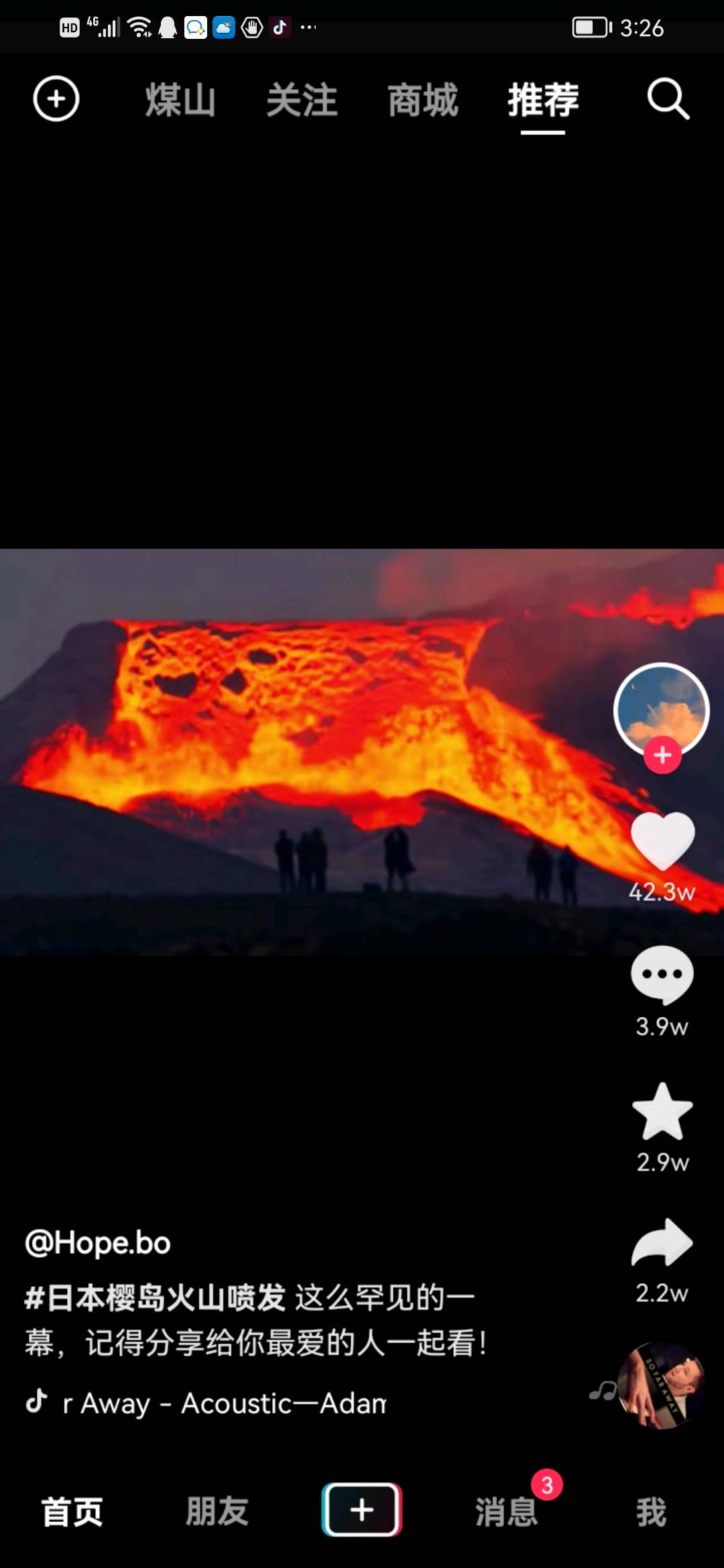Share the video via arrow icon
Screen dimensions: 724x1568
click(662, 1243)
